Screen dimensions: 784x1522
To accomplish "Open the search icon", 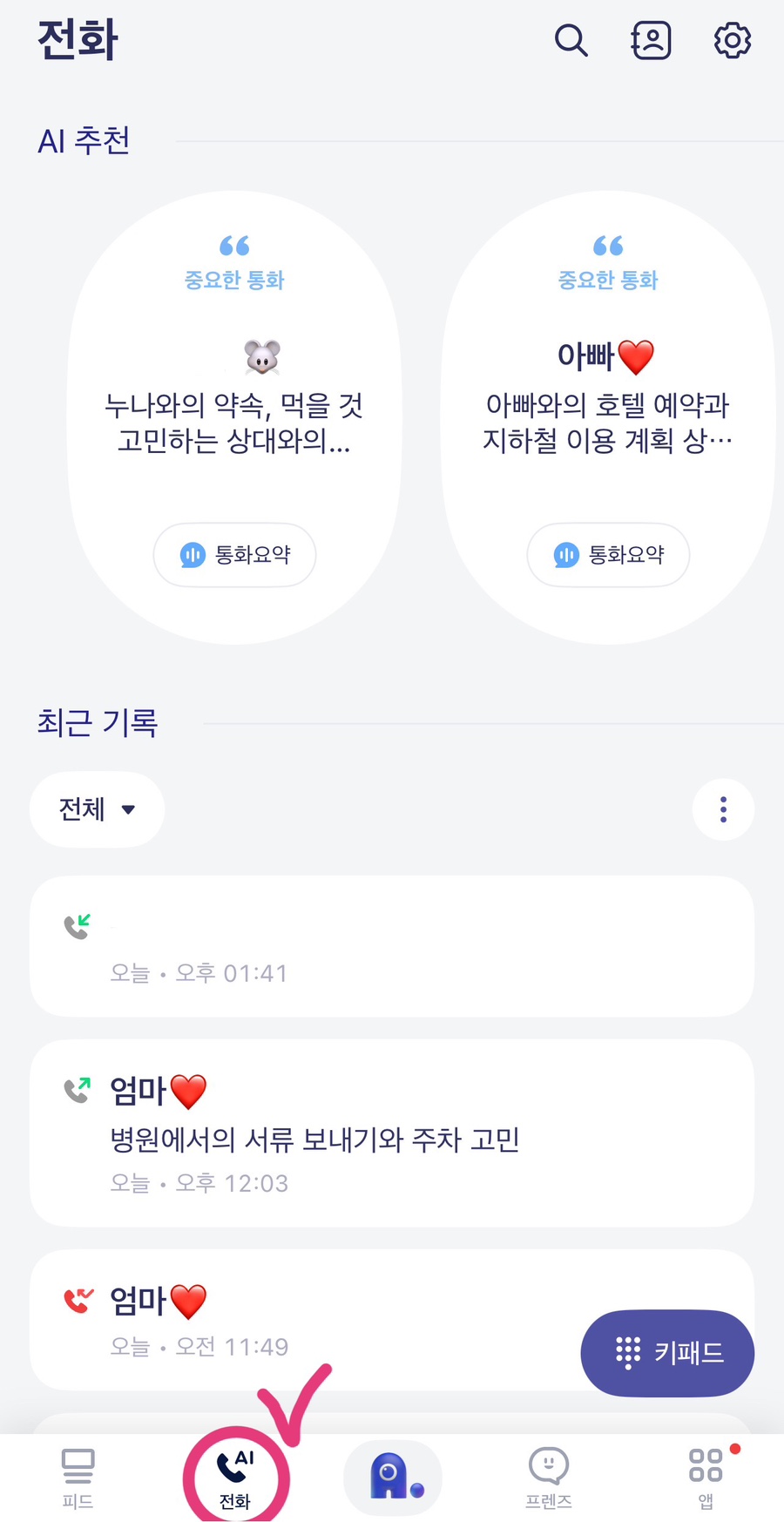I will (571, 40).
